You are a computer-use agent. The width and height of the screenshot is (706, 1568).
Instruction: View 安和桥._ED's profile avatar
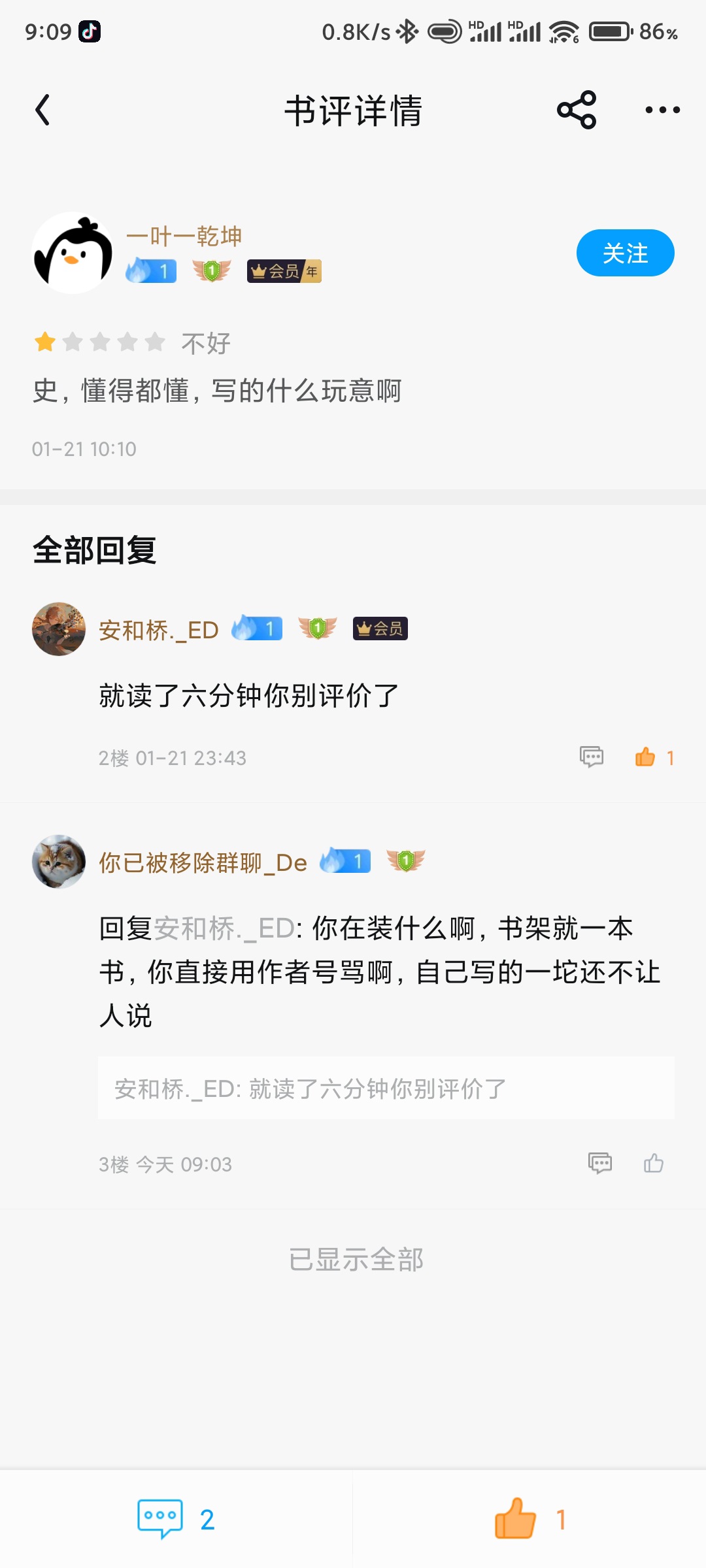pyautogui.click(x=59, y=629)
